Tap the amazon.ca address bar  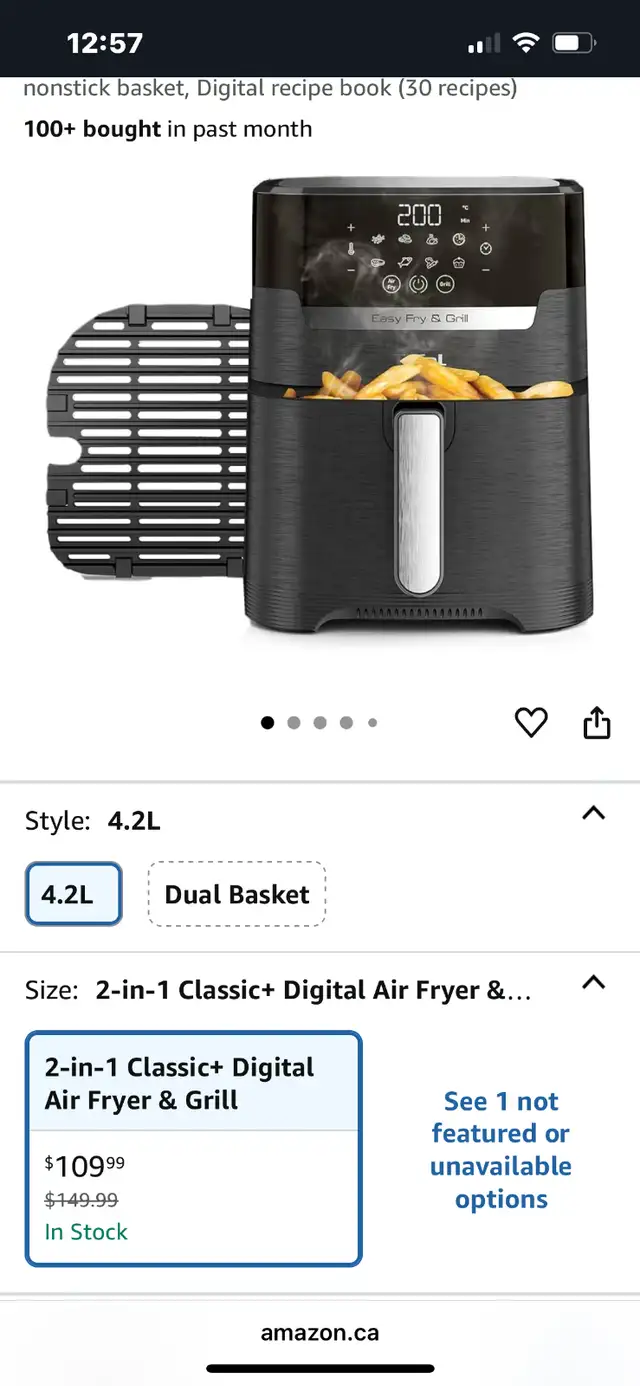click(320, 1333)
